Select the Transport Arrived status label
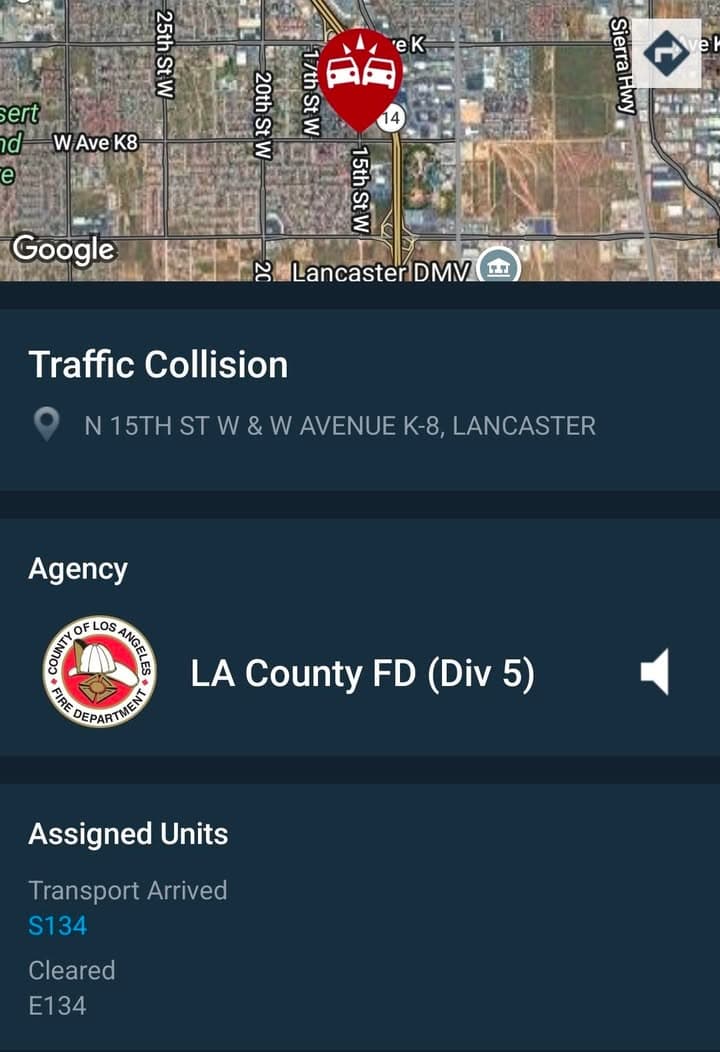The image size is (720, 1052). [127, 890]
